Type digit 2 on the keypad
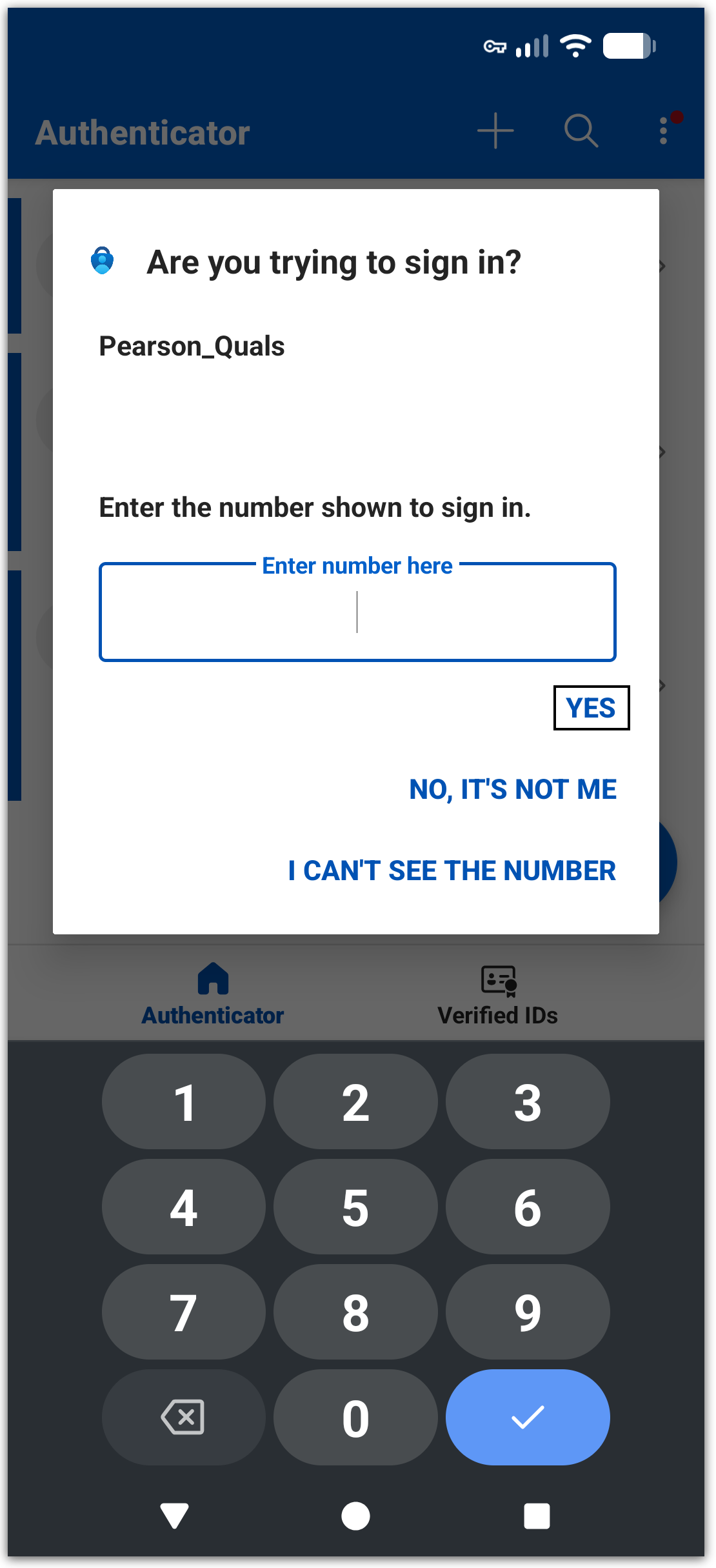Screen dimensions: 716x1568 click(x=355, y=1101)
